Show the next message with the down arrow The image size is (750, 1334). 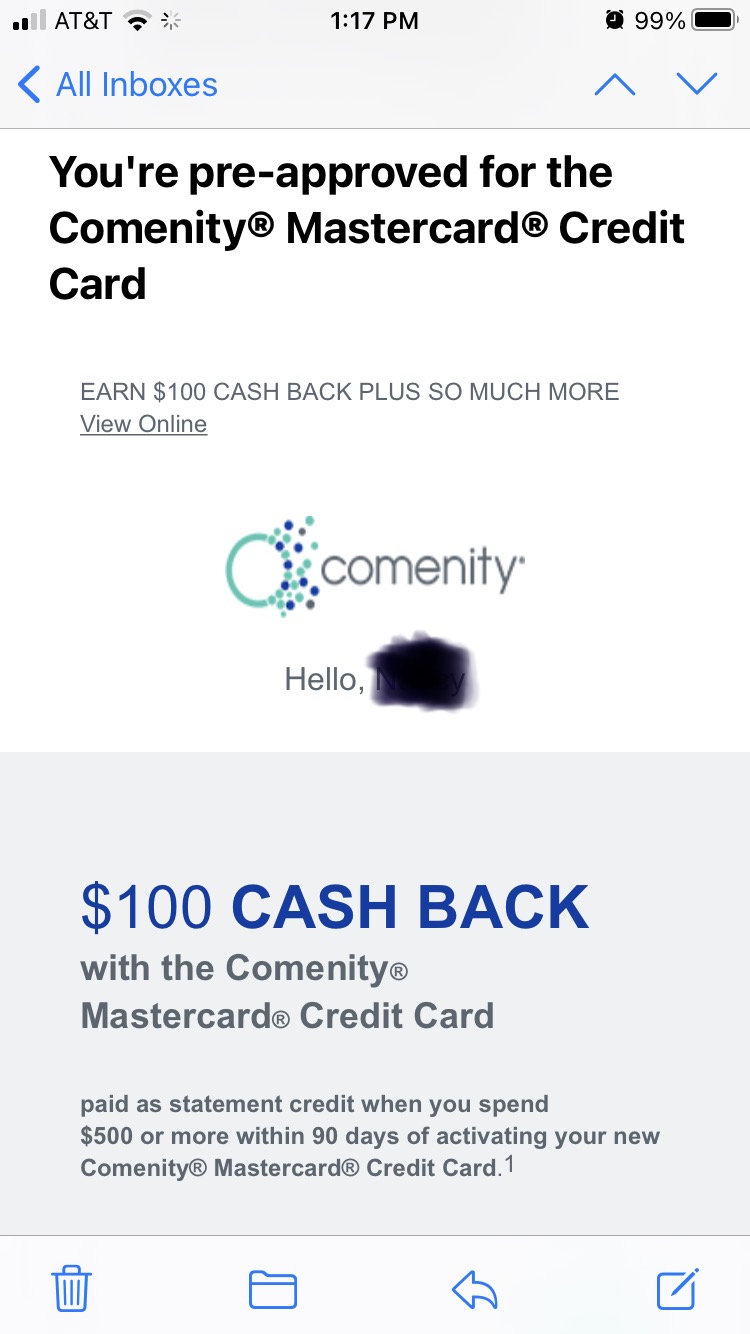tap(697, 85)
